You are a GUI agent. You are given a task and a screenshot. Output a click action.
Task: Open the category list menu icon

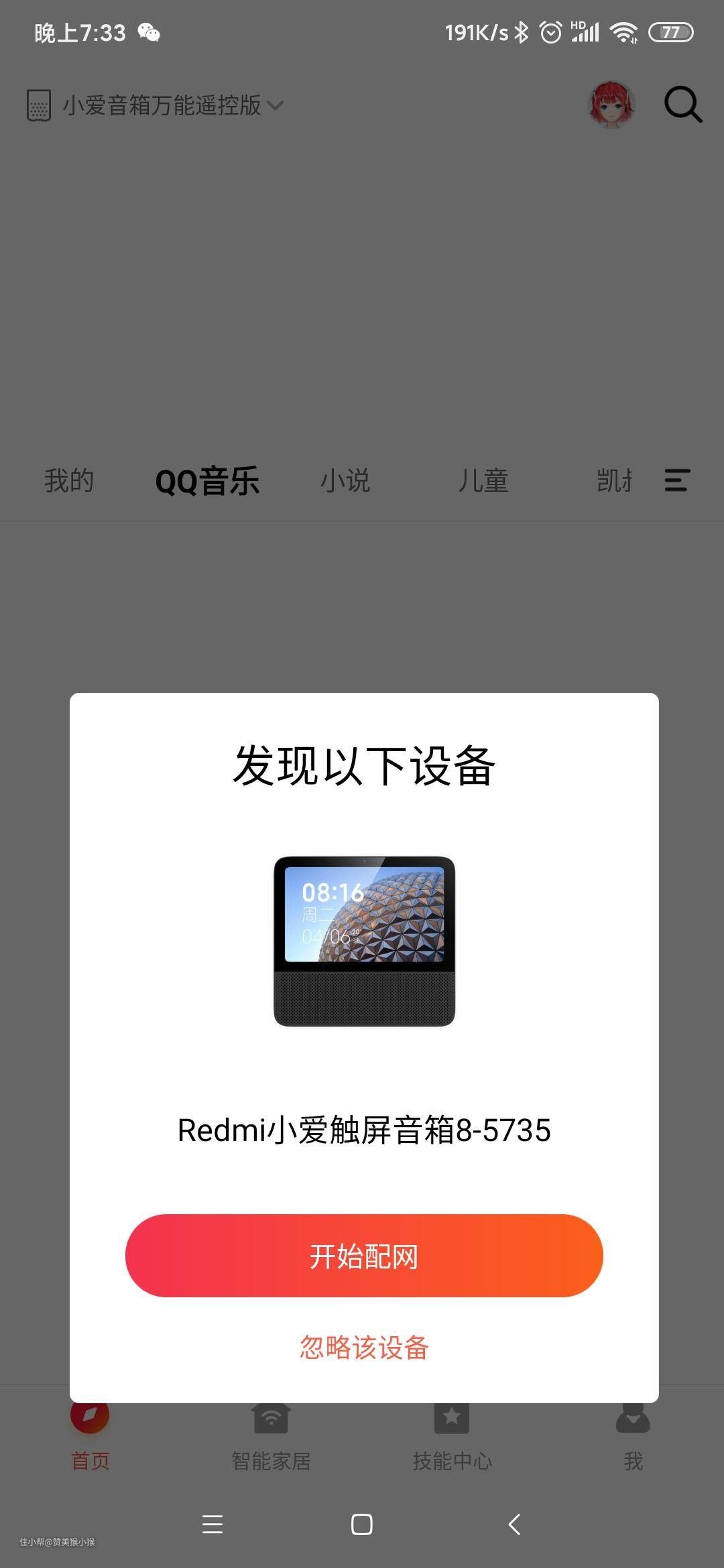(677, 480)
